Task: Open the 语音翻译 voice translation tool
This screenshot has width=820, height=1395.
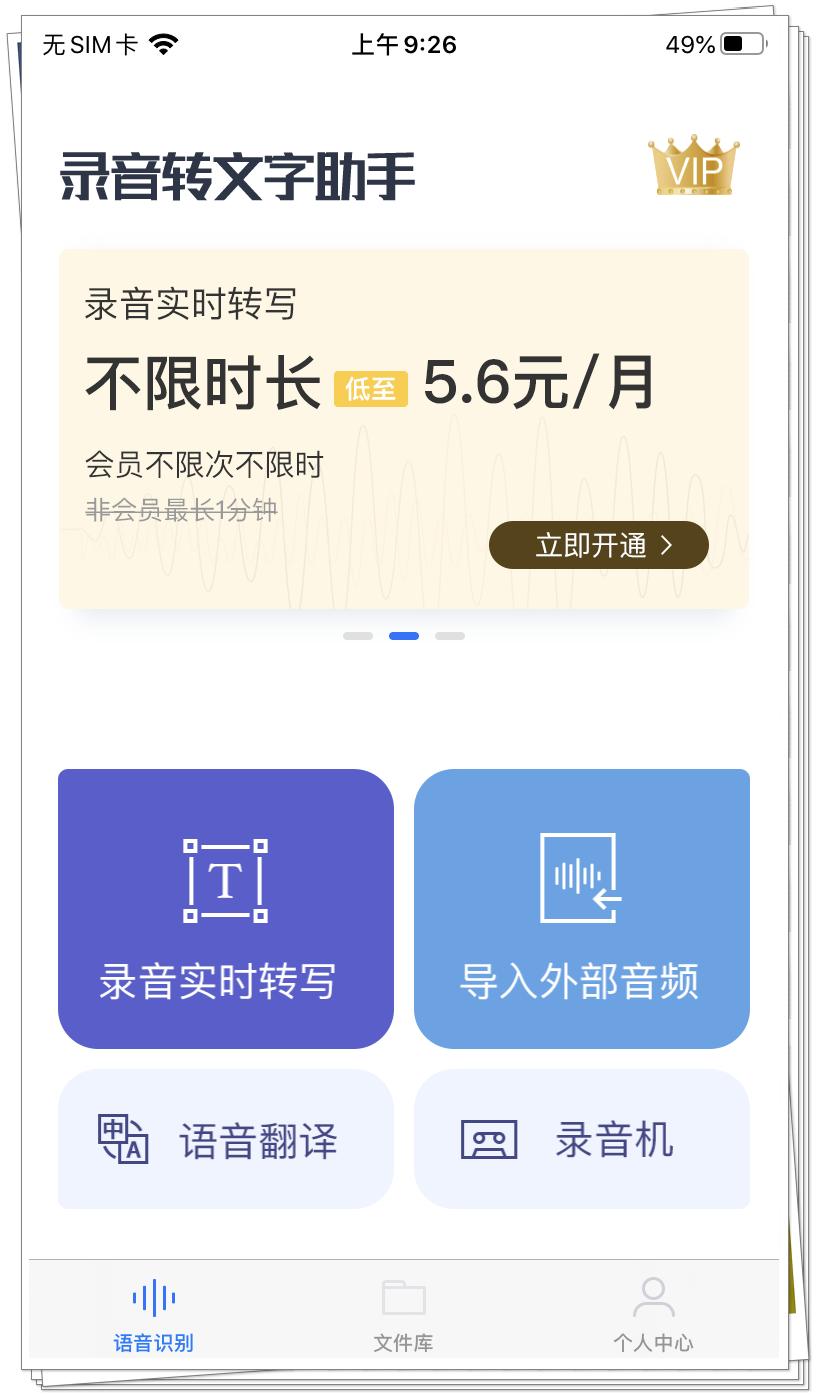Action: click(225, 1139)
